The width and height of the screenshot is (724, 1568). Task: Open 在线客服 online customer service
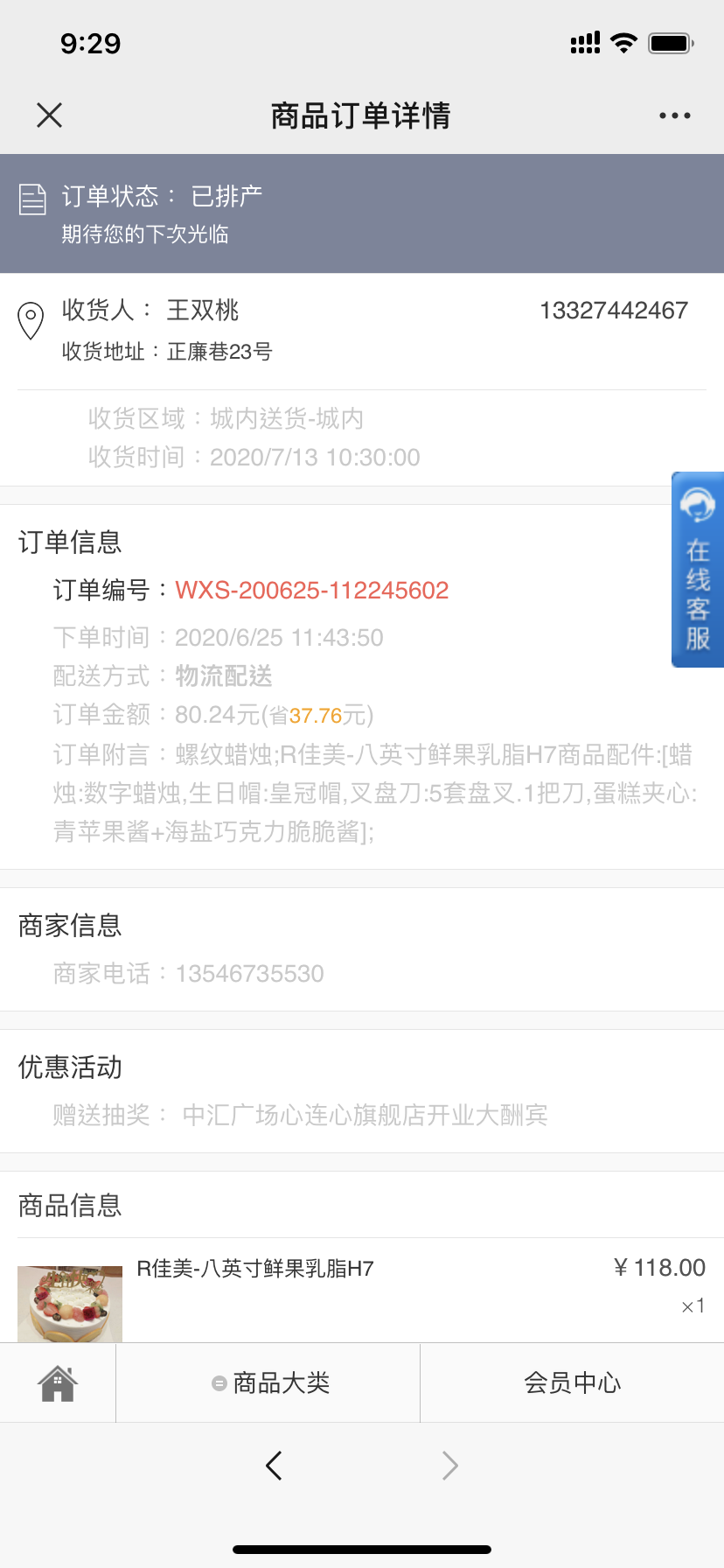(x=697, y=570)
